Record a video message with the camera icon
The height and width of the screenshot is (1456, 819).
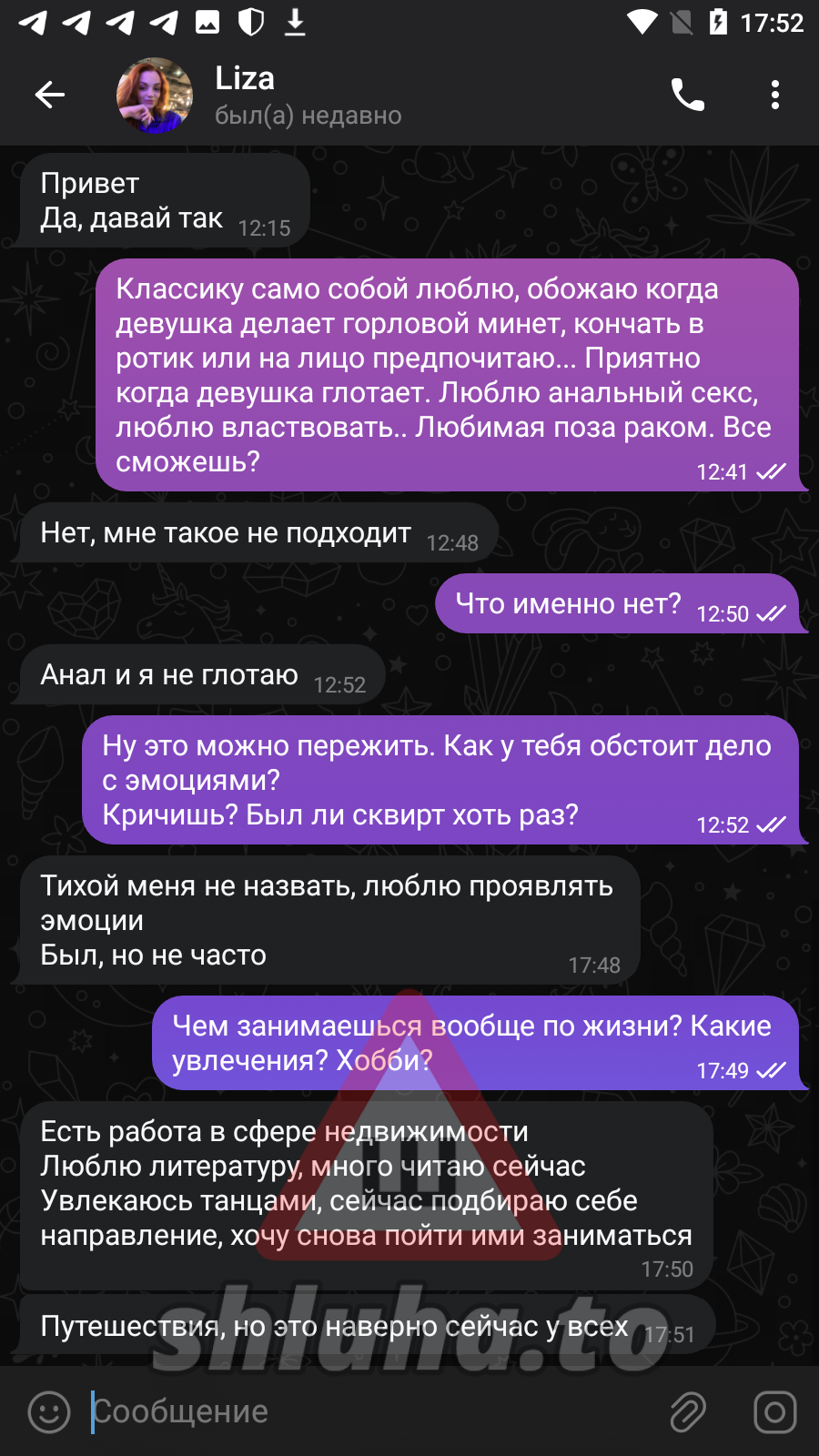774,1411
